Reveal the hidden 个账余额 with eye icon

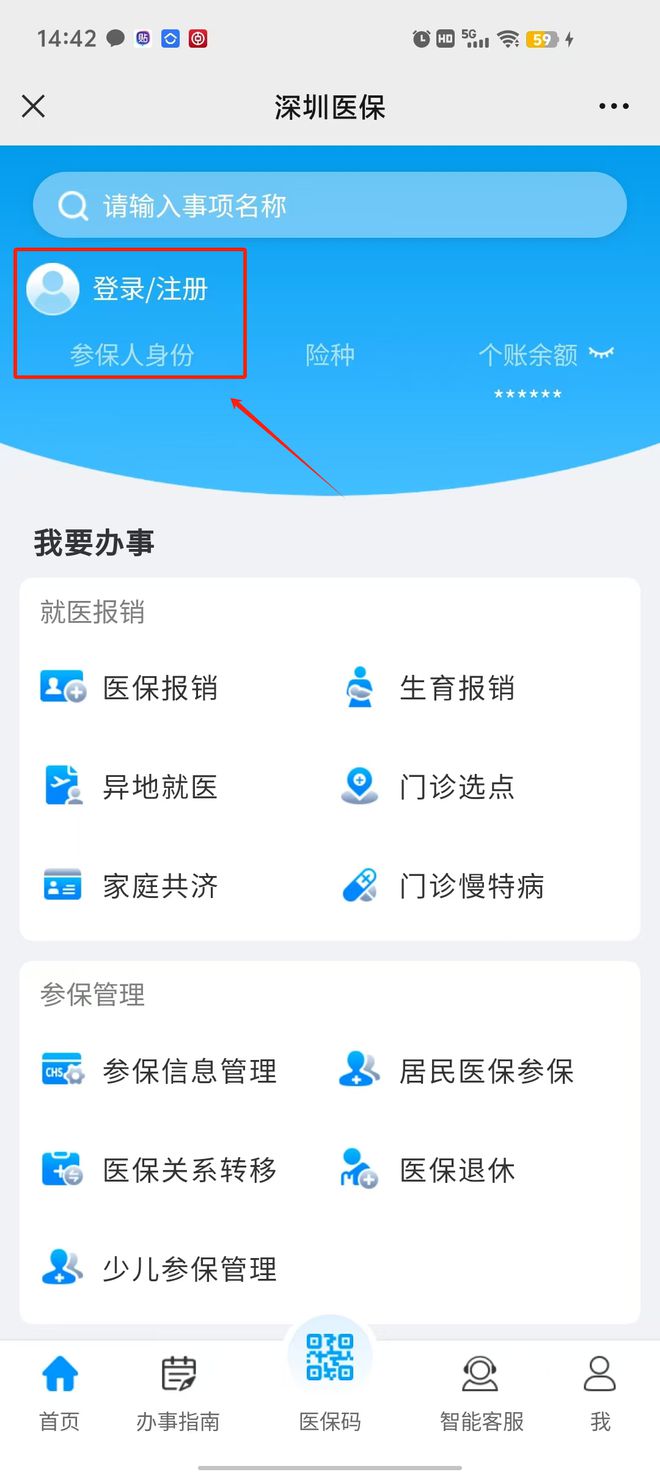[x=601, y=353]
